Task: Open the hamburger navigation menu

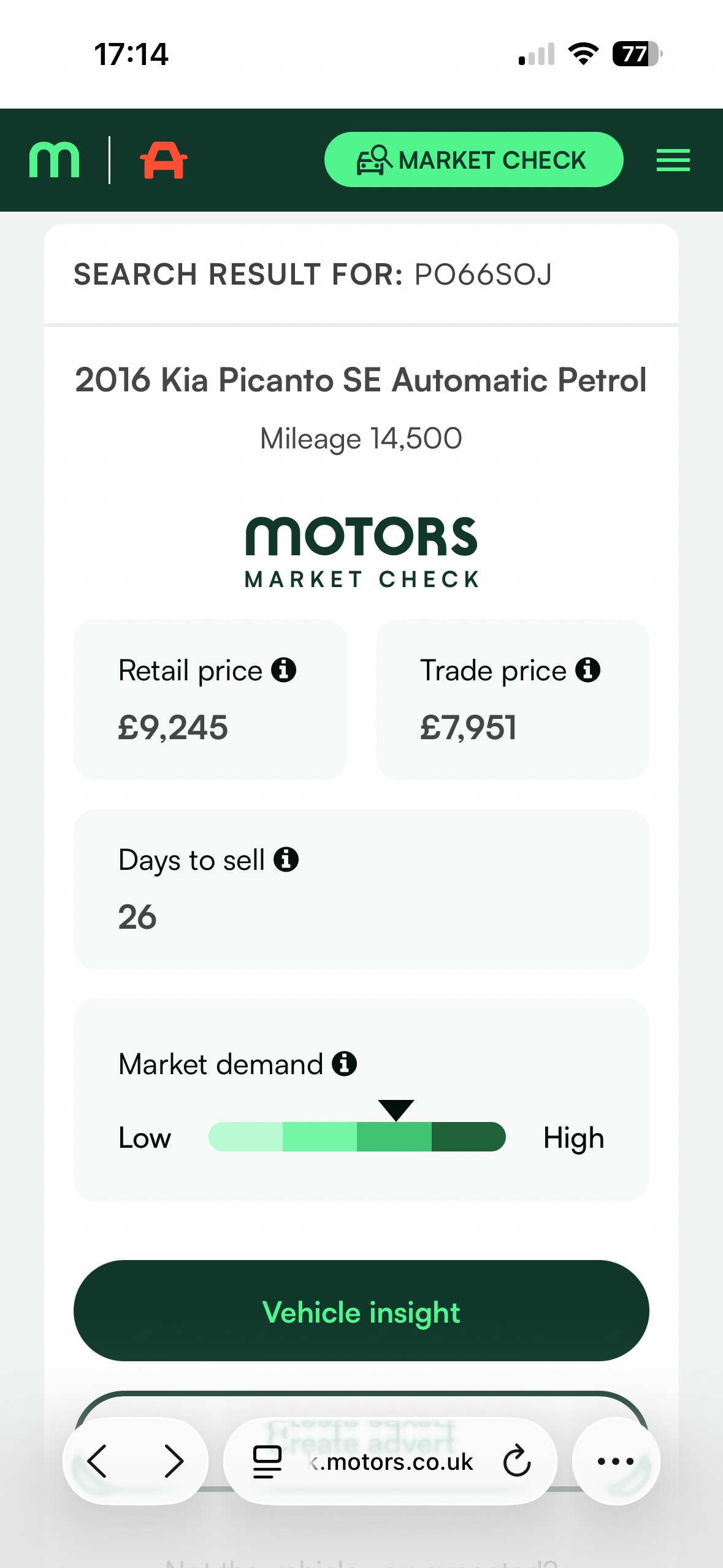Action: [673, 160]
